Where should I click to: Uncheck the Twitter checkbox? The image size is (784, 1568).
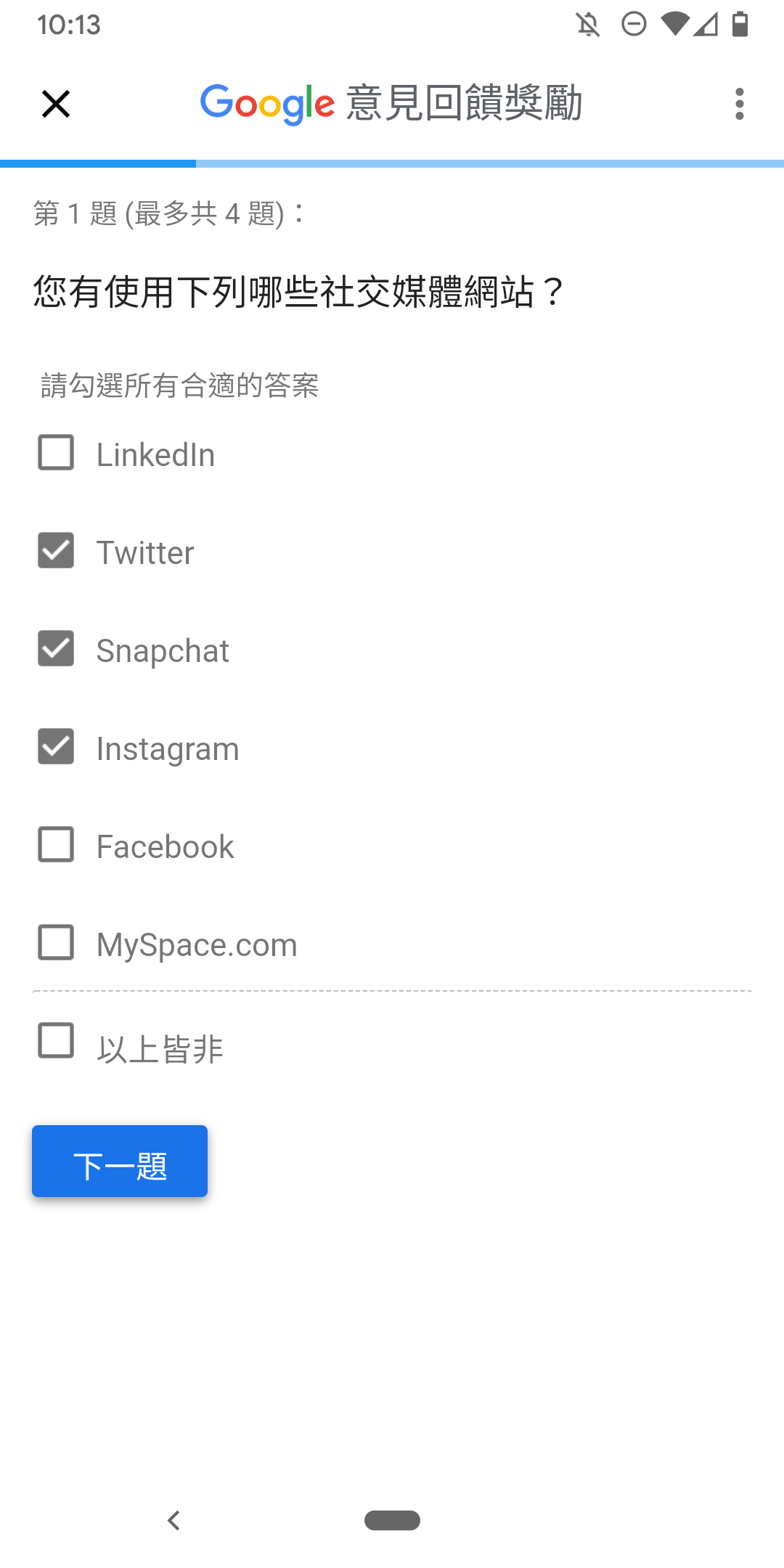coord(55,552)
